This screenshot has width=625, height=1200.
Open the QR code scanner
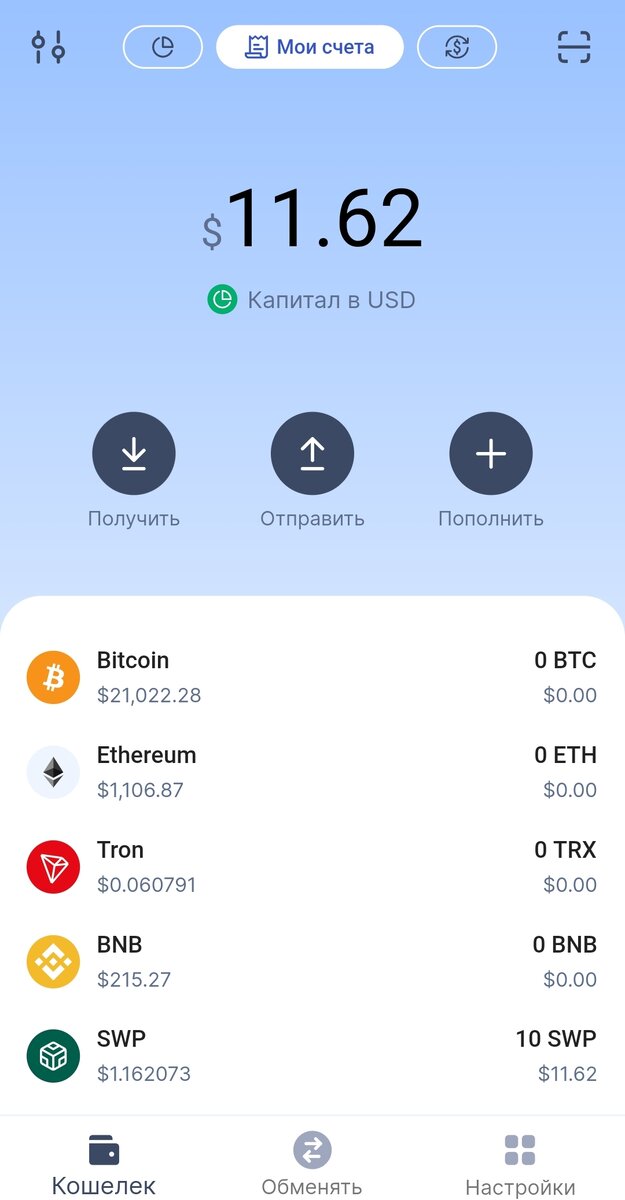point(574,47)
